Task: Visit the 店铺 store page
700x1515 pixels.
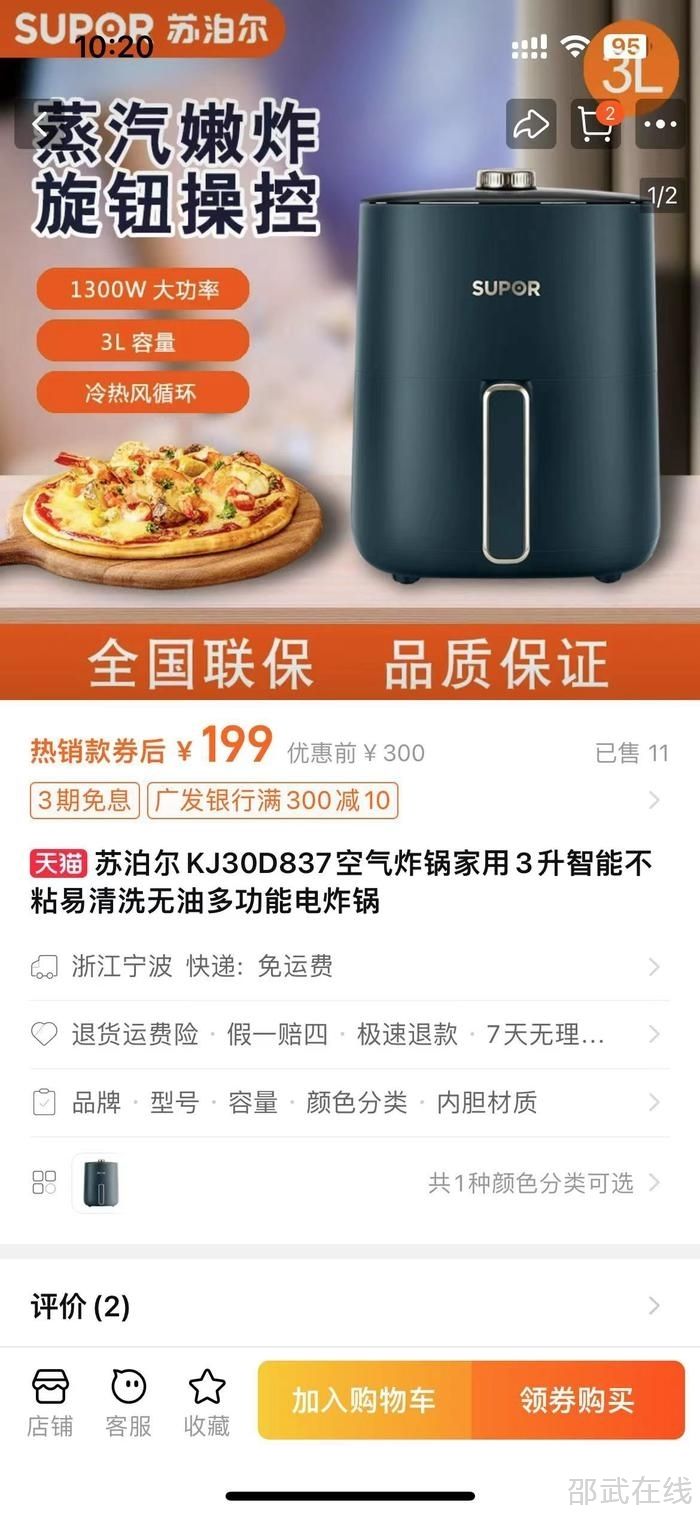Action: click(x=50, y=1401)
